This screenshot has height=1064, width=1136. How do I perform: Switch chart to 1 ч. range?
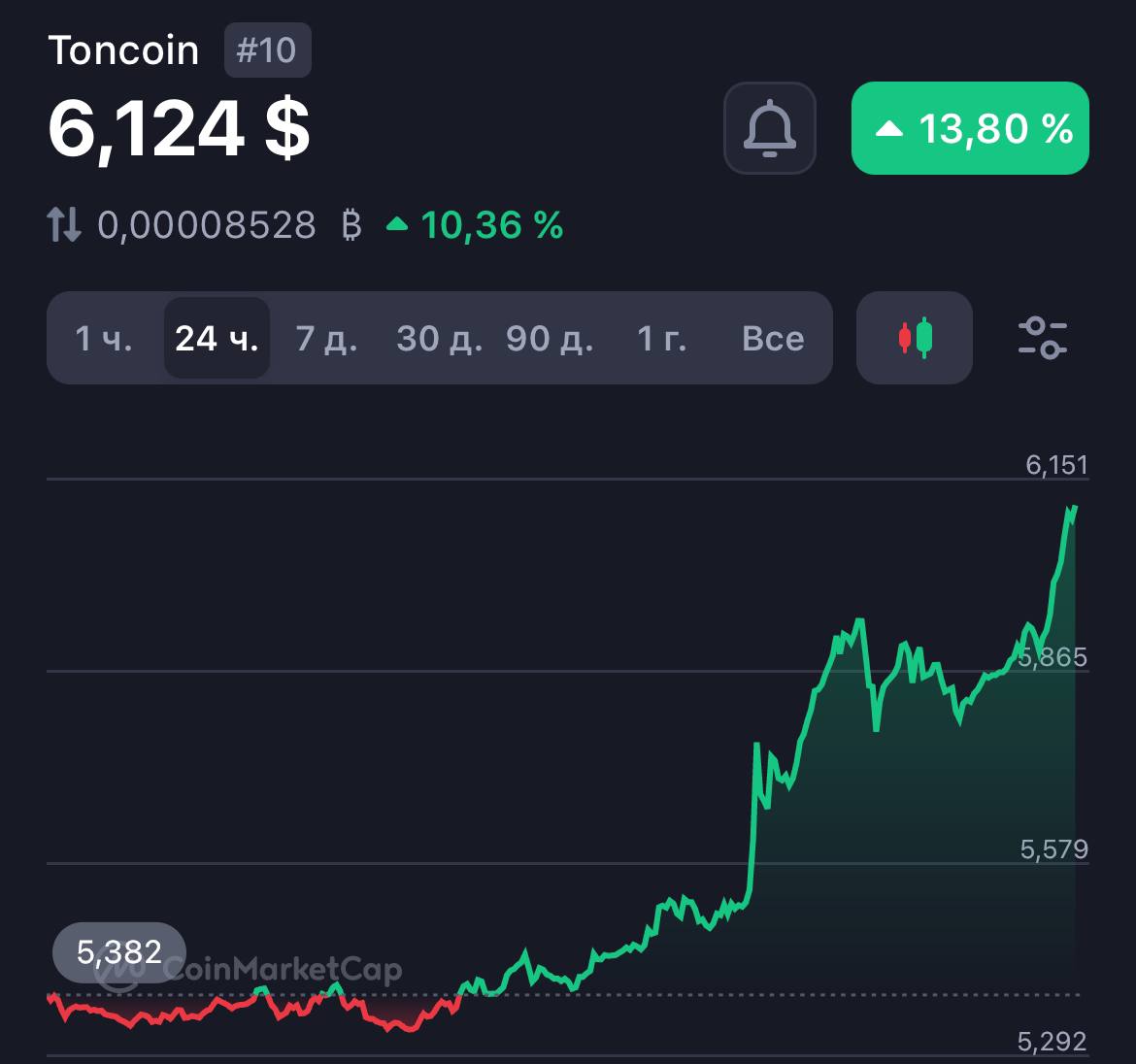[x=104, y=338]
